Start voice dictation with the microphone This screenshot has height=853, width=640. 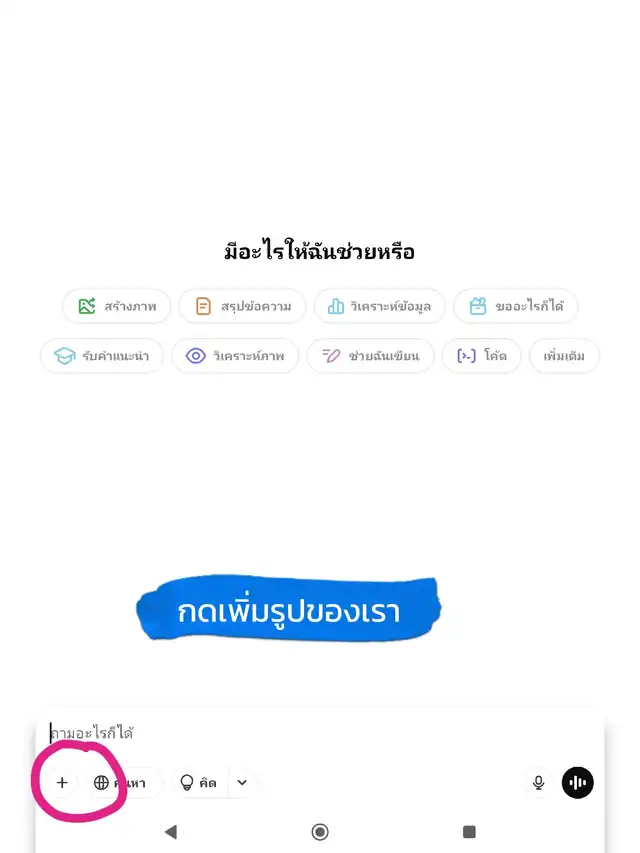(538, 782)
